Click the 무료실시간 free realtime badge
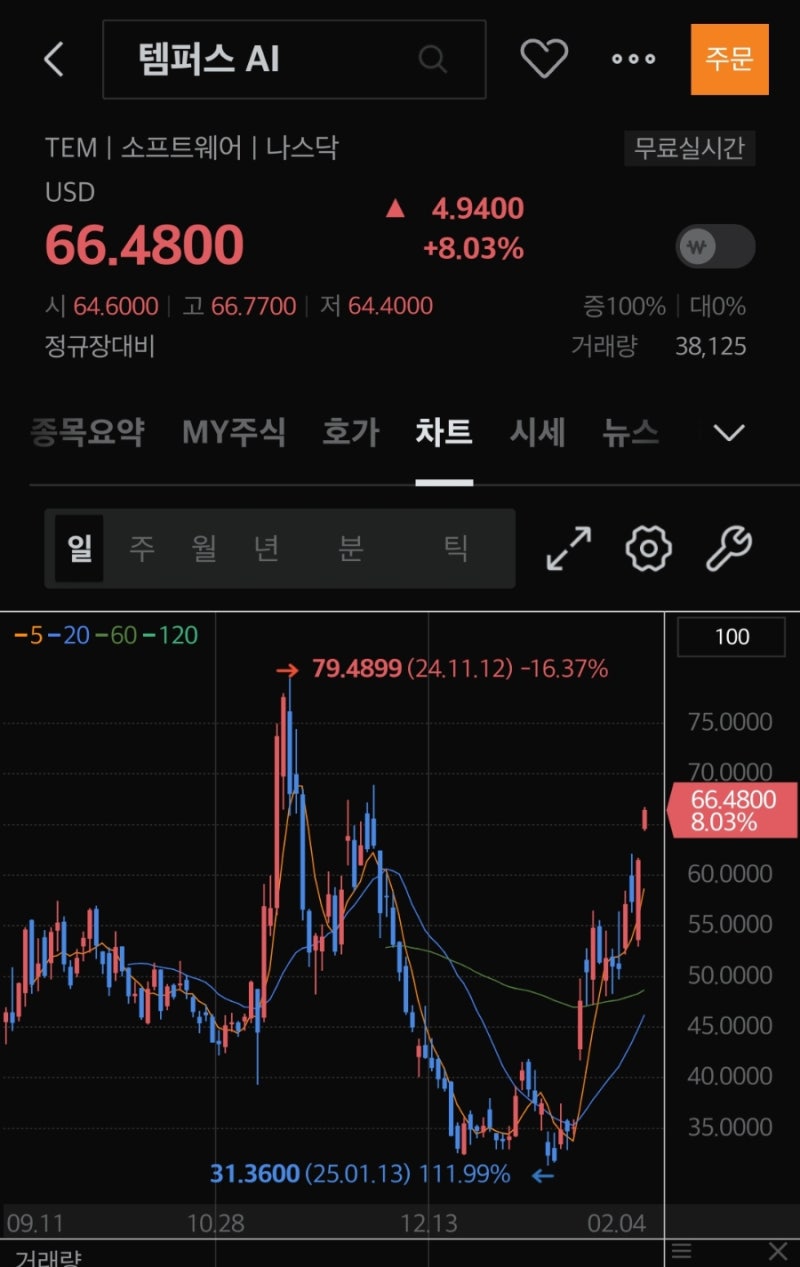The width and height of the screenshot is (800, 1267). [690, 150]
